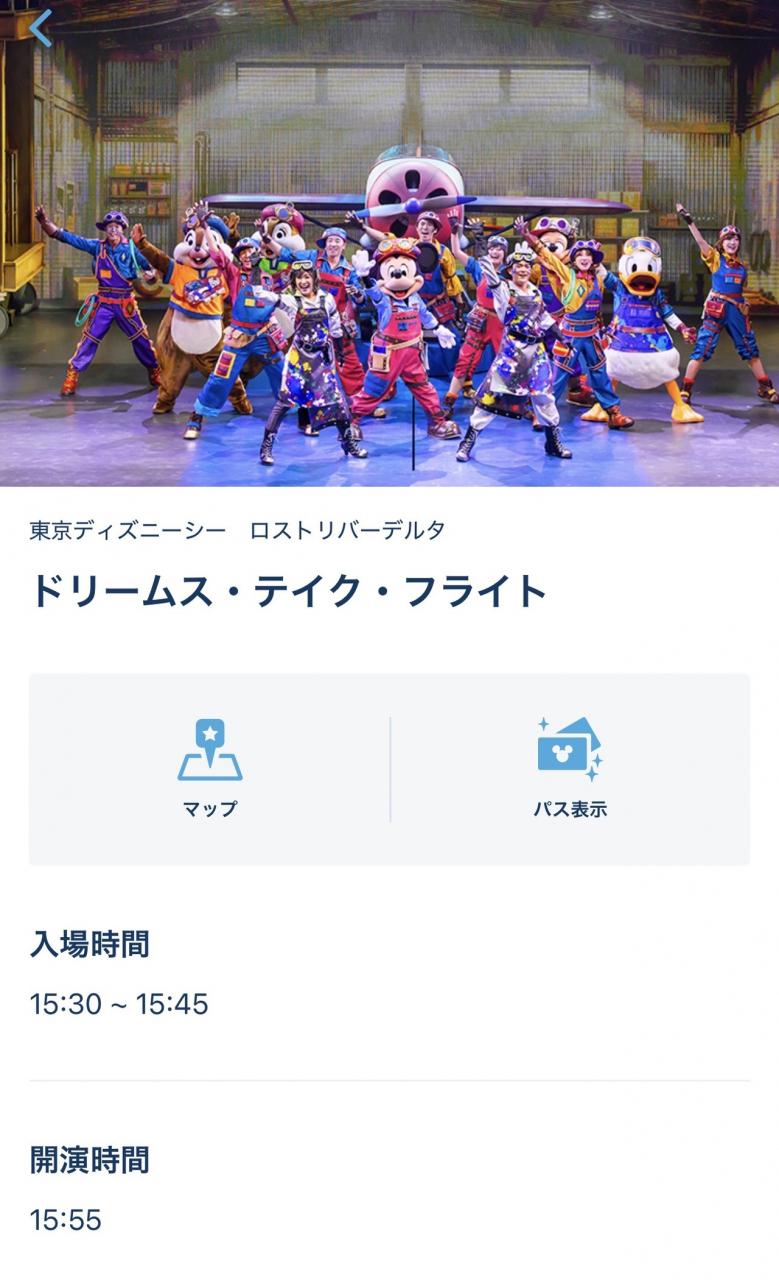Viewport: 779px width, 1280px height.
Task: Go back with the top-left arrow
Action: (x=40, y=28)
